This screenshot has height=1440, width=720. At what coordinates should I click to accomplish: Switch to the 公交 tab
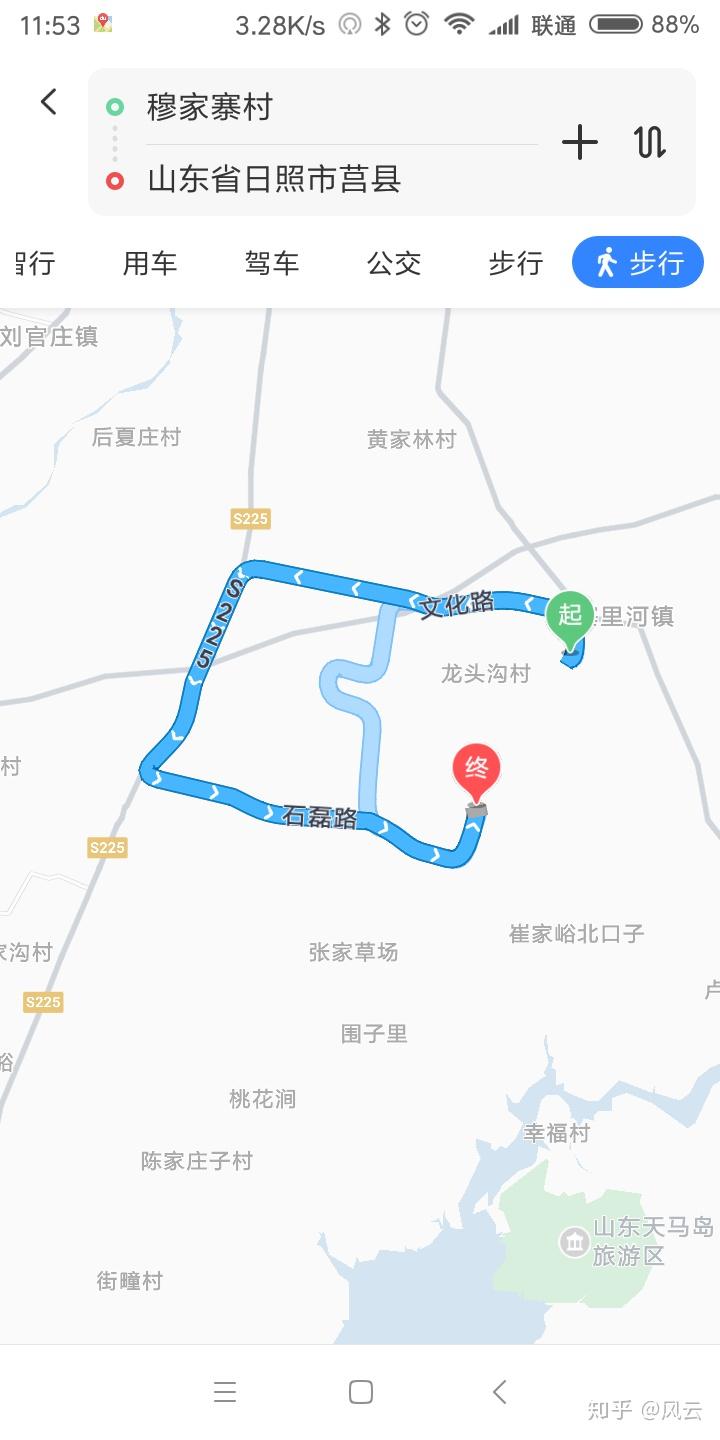[x=394, y=263]
